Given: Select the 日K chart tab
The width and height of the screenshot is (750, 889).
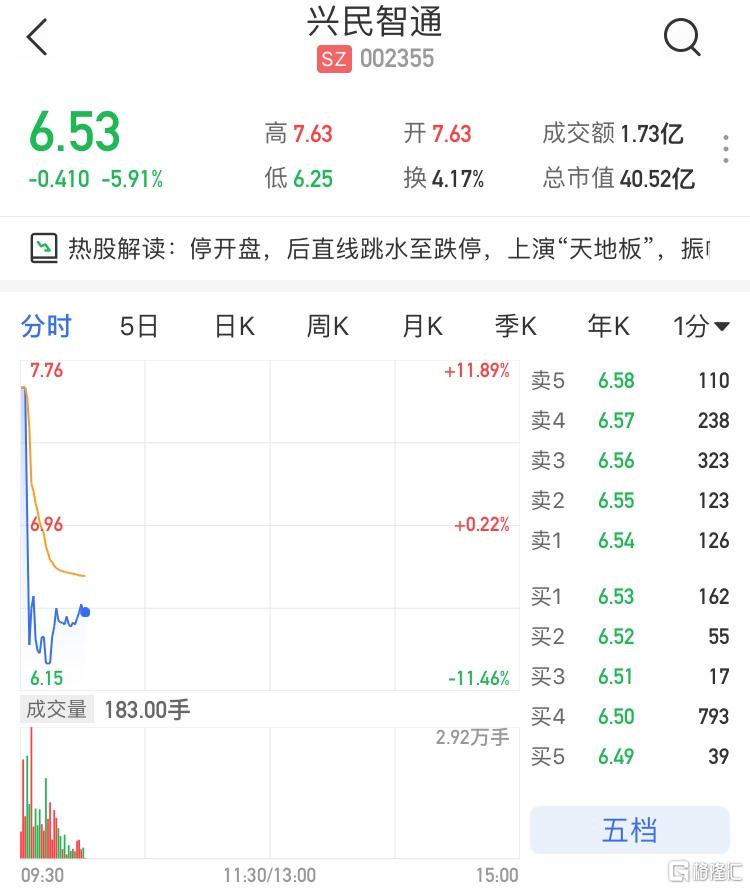Looking at the screenshot, I should coord(235,326).
